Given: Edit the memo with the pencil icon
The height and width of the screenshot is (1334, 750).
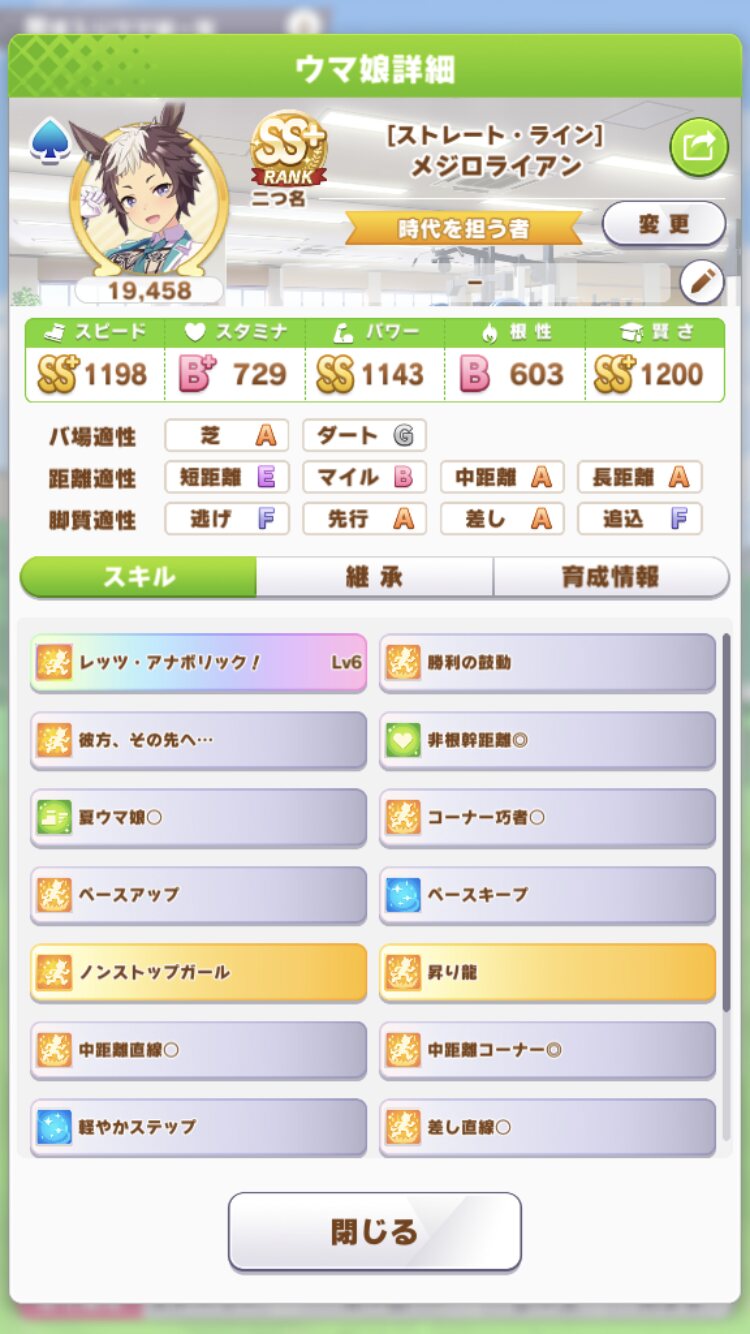Looking at the screenshot, I should click(701, 283).
